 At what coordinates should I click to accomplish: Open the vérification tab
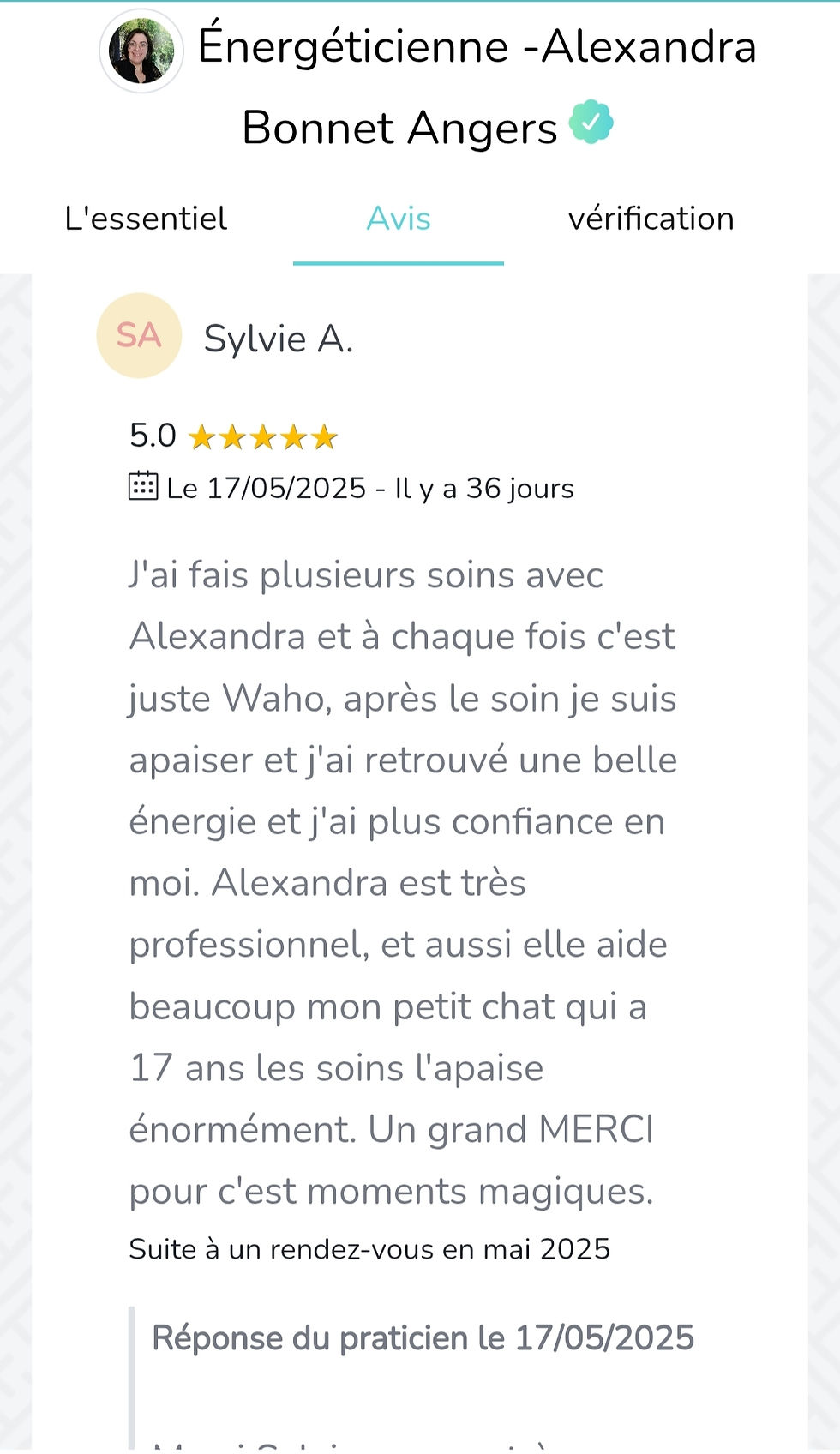tap(651, 219)
